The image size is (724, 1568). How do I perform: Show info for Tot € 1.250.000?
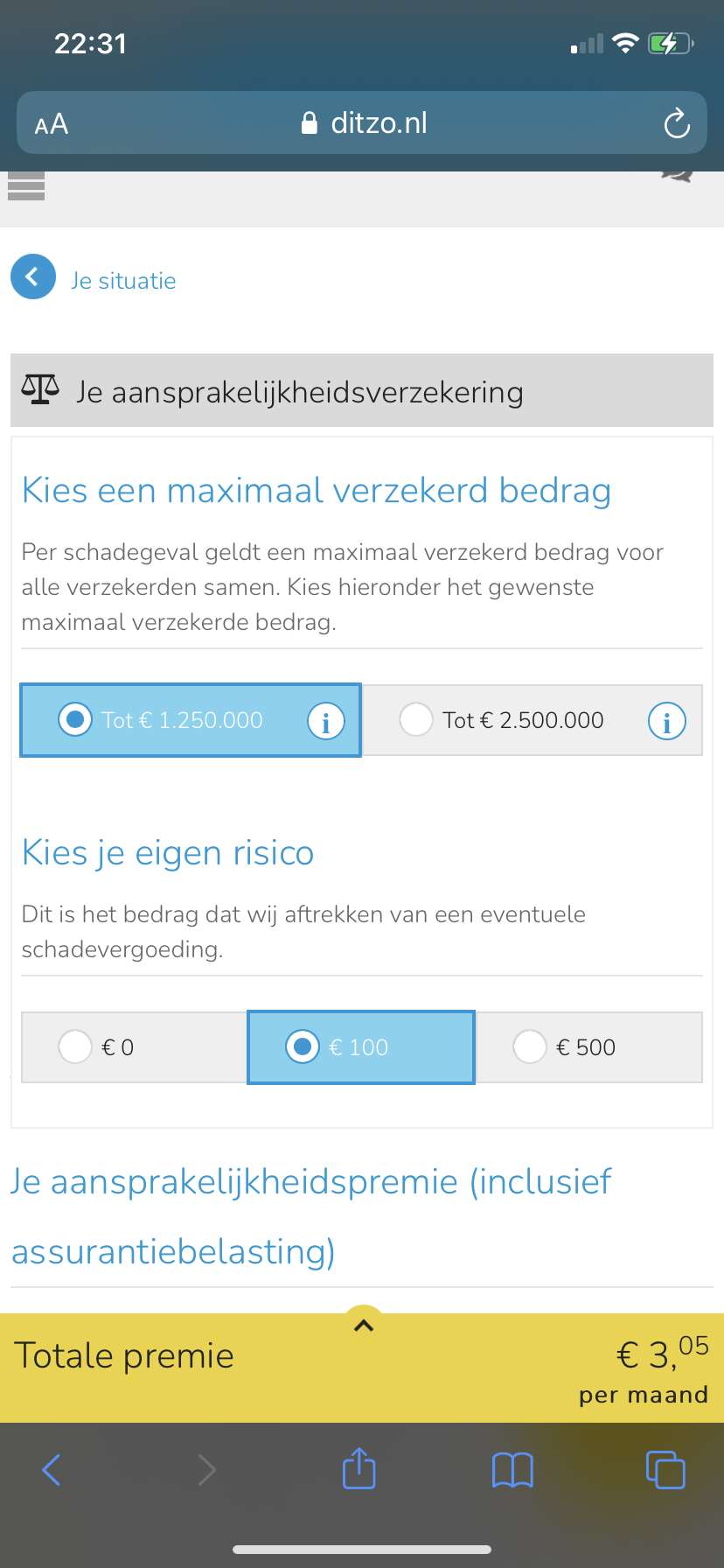coord(325,721)
